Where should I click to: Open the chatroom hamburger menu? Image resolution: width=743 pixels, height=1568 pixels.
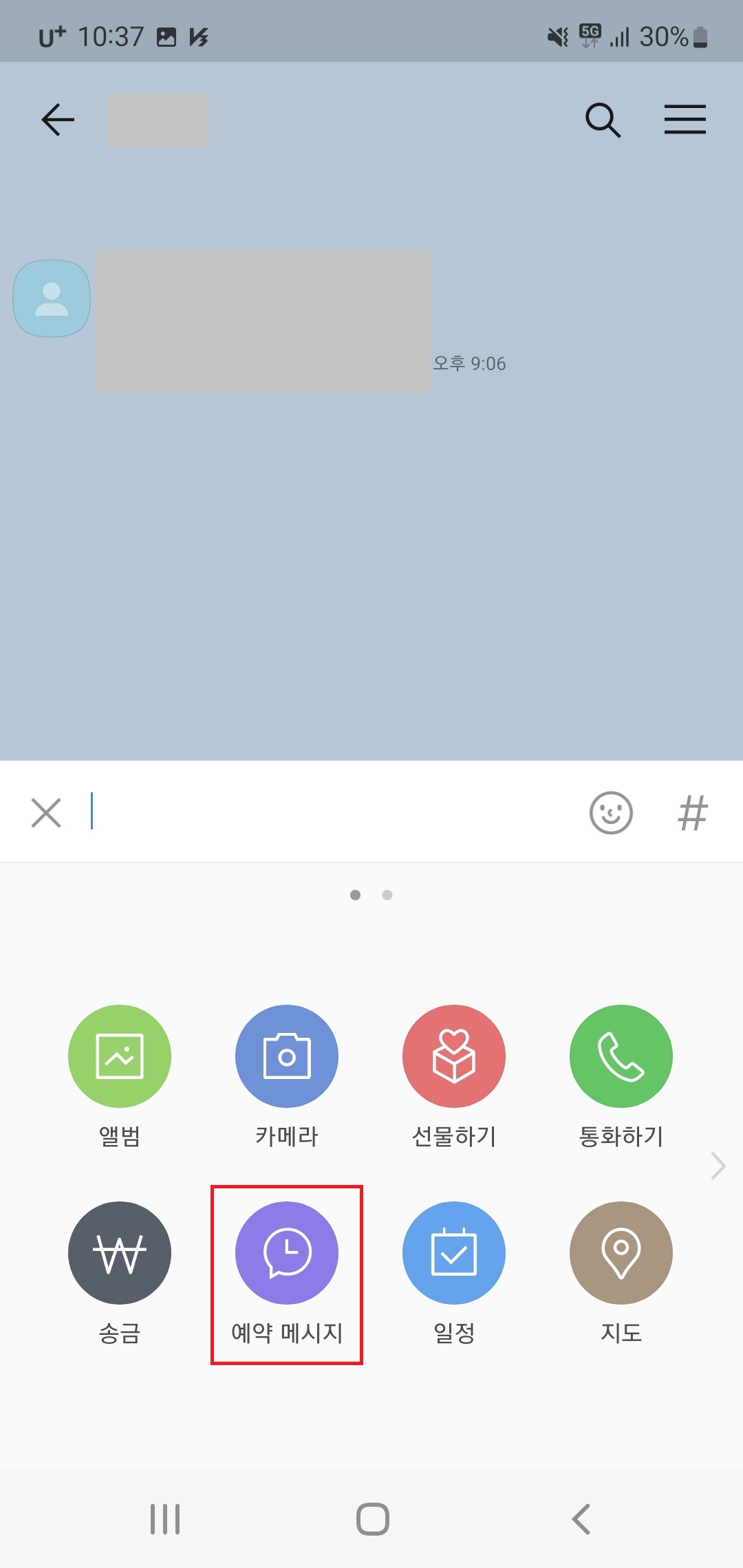(x=685, y=119)
